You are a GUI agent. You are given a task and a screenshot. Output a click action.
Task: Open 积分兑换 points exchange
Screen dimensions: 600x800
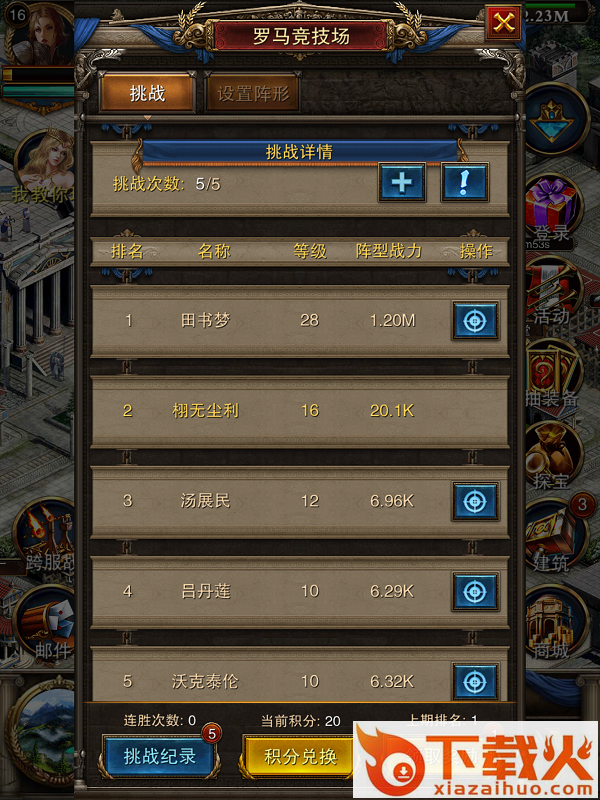pyautogui.click(x=298, y=756)
